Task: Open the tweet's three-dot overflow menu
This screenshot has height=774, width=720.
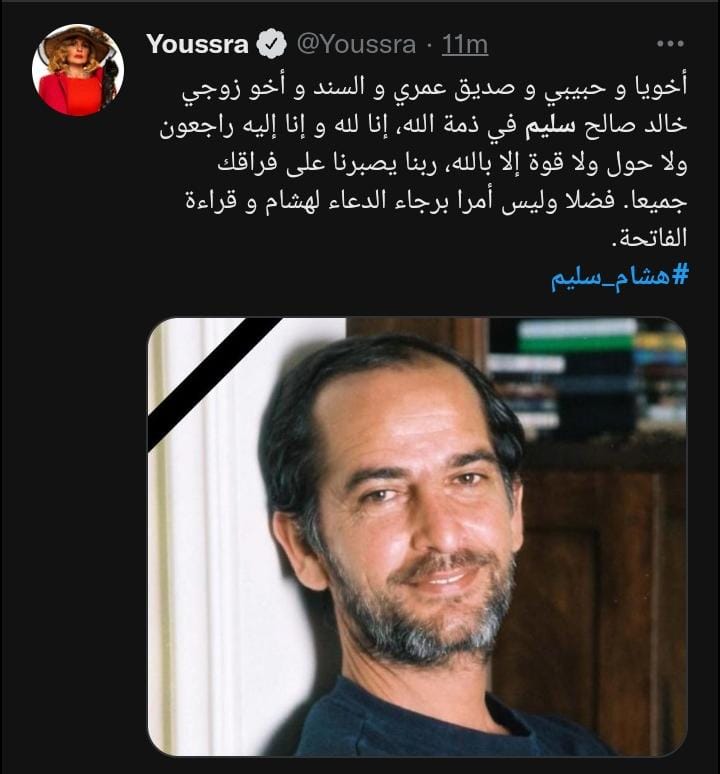Action: click(x=668, y=46)
